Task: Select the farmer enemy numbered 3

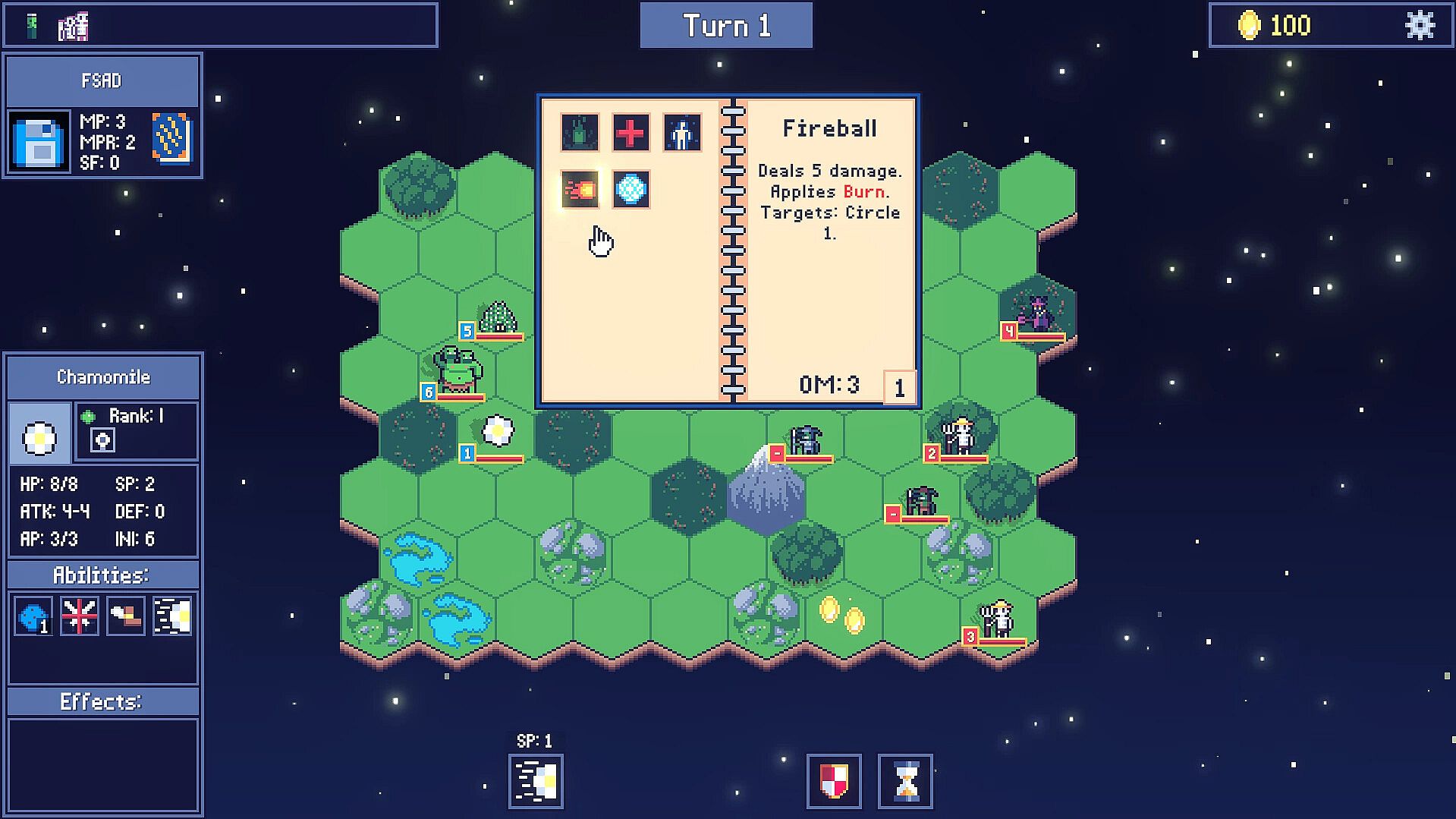Action: click(x=999, y=619)
